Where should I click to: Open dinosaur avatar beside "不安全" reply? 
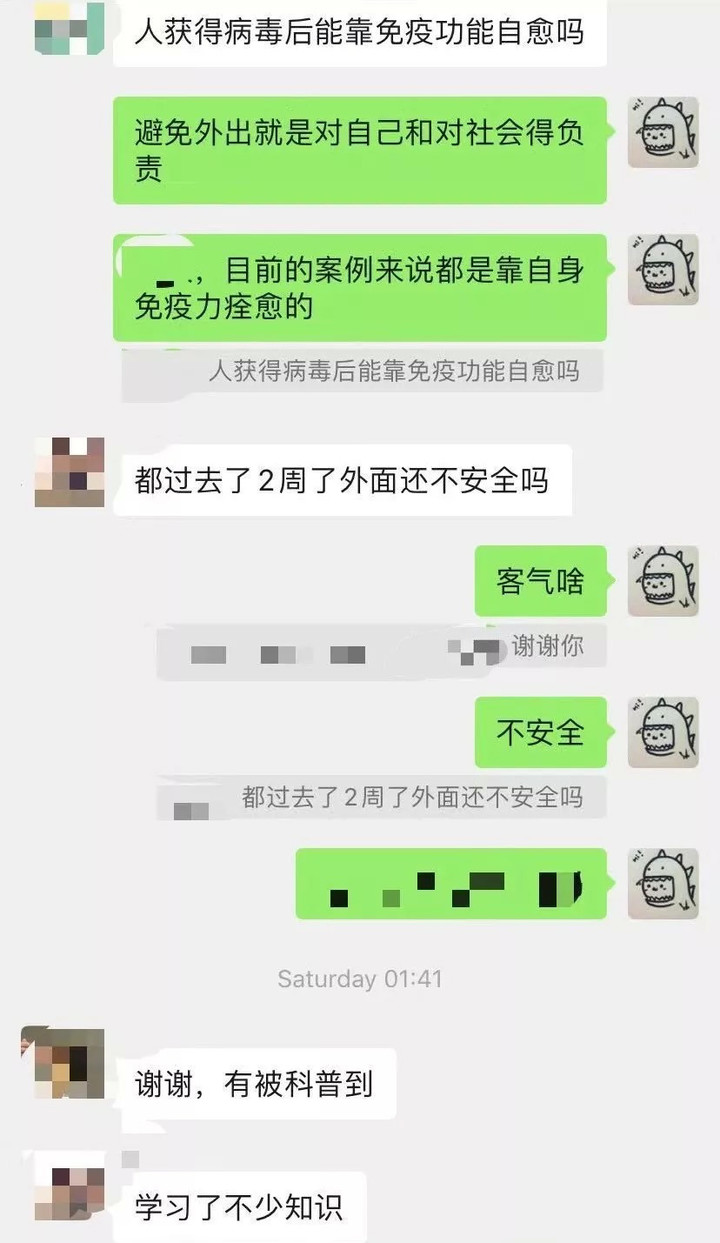pos(662,732)
